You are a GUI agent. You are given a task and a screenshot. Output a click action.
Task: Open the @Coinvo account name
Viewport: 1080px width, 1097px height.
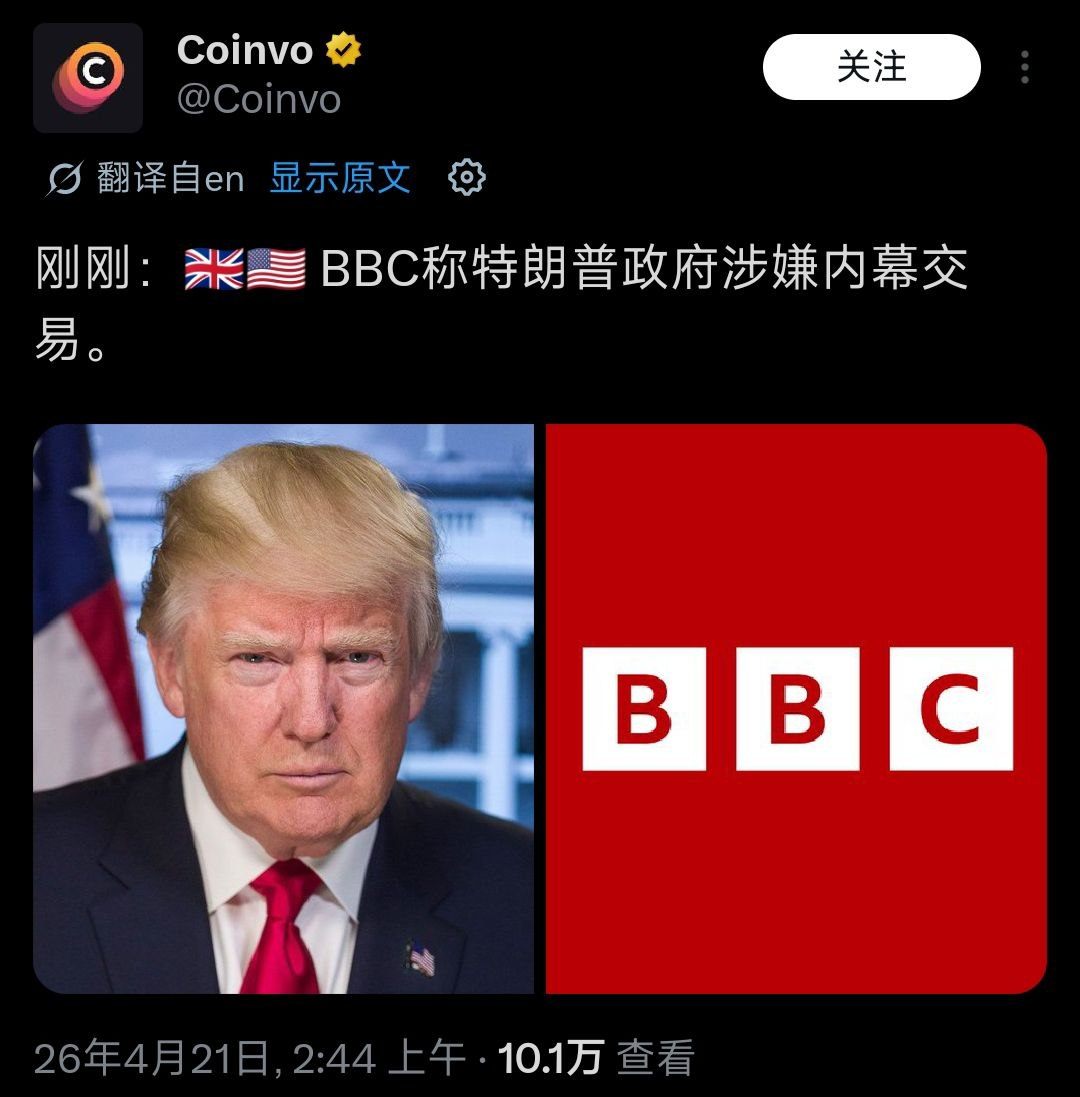click(x=259, y=99)
